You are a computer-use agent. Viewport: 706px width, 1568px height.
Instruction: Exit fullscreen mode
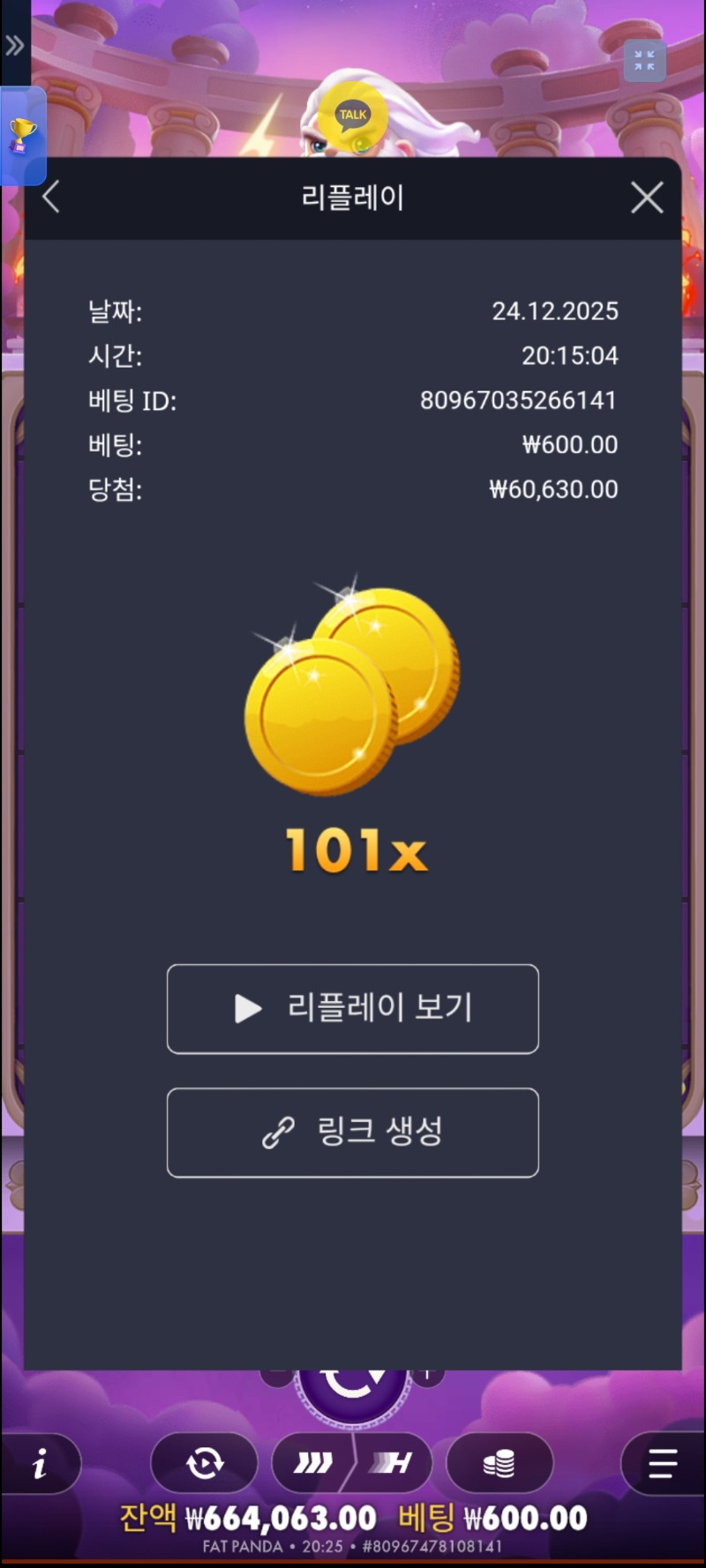tap(644, 61)
